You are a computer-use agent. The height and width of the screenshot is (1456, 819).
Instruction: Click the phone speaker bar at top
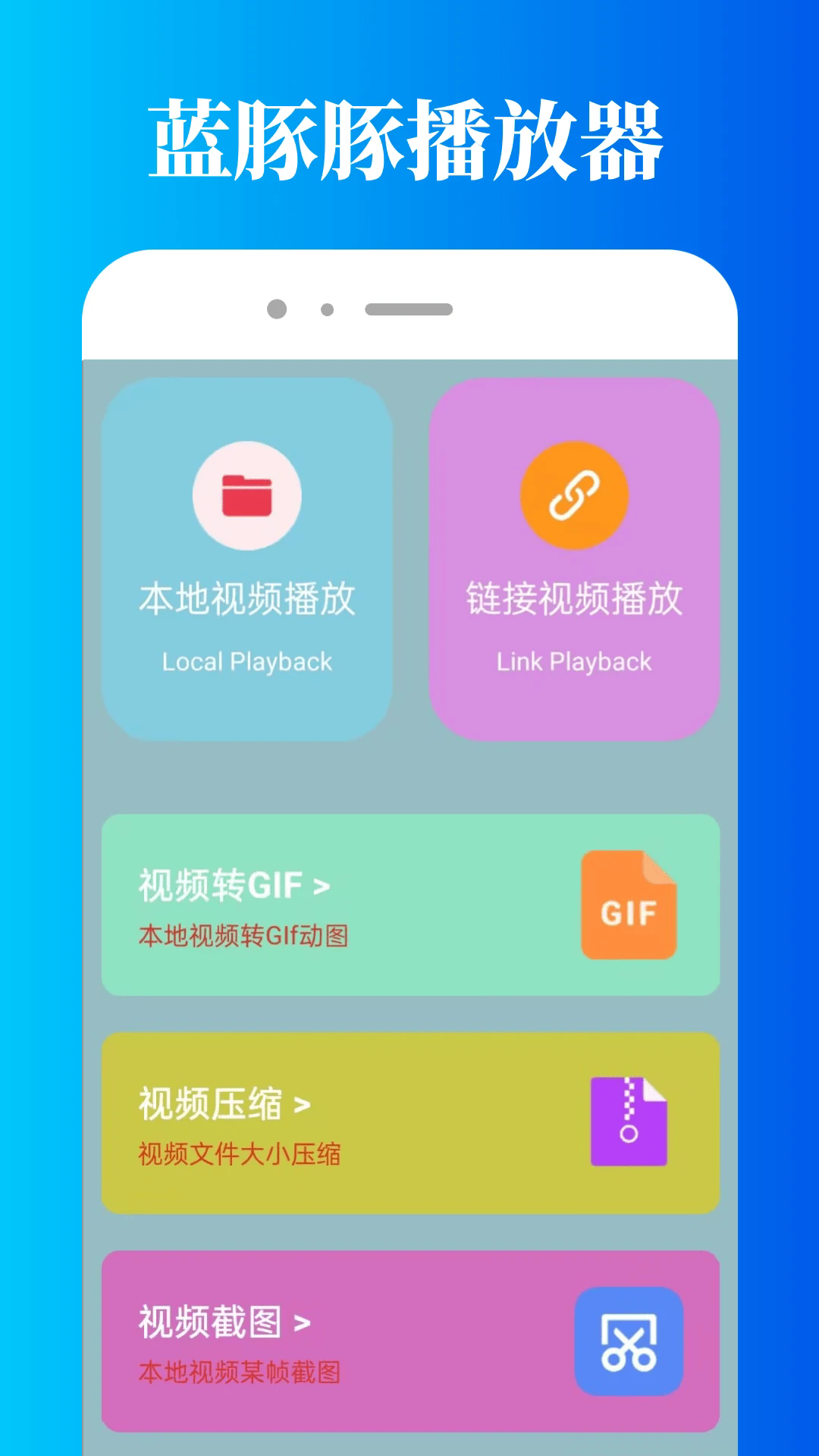(408, 309)
